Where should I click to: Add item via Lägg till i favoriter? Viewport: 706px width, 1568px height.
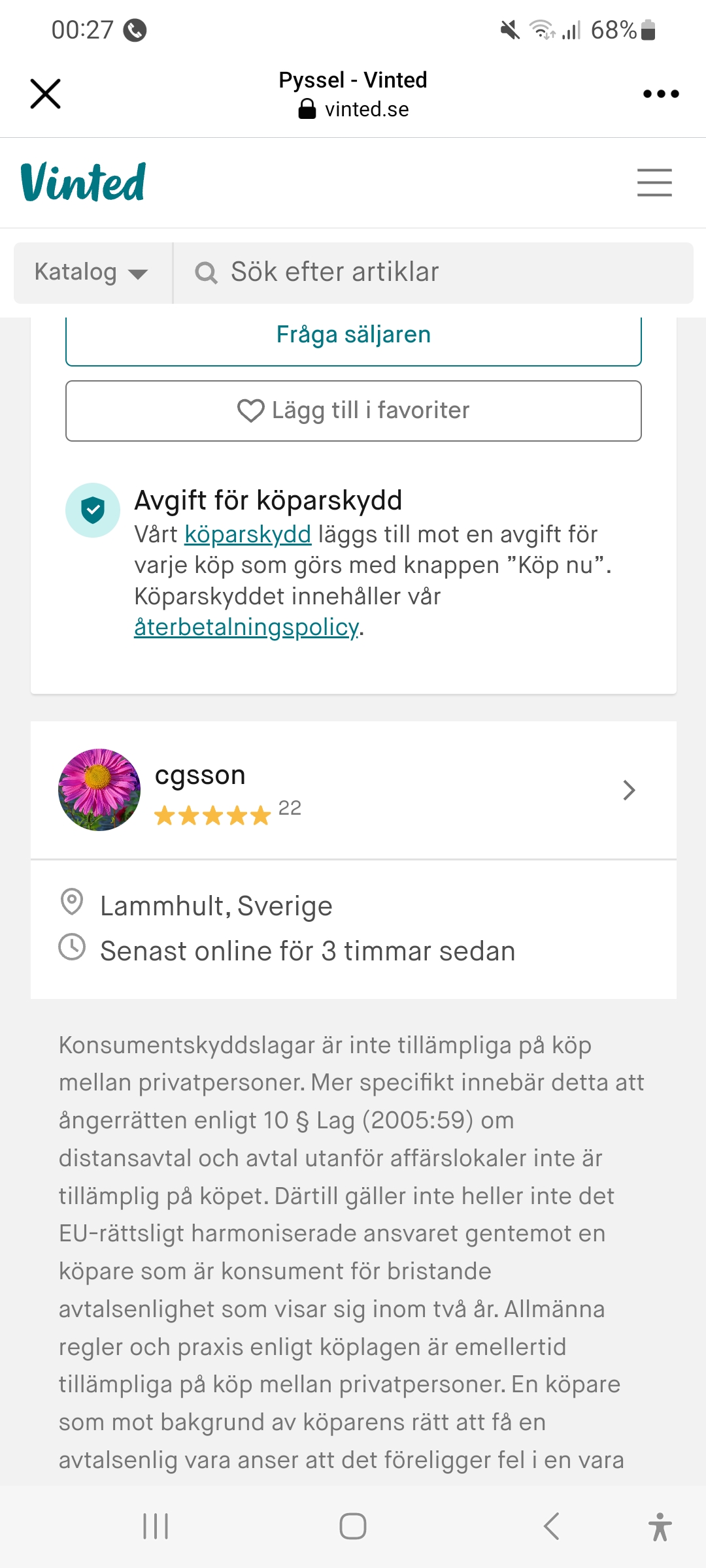353,411
